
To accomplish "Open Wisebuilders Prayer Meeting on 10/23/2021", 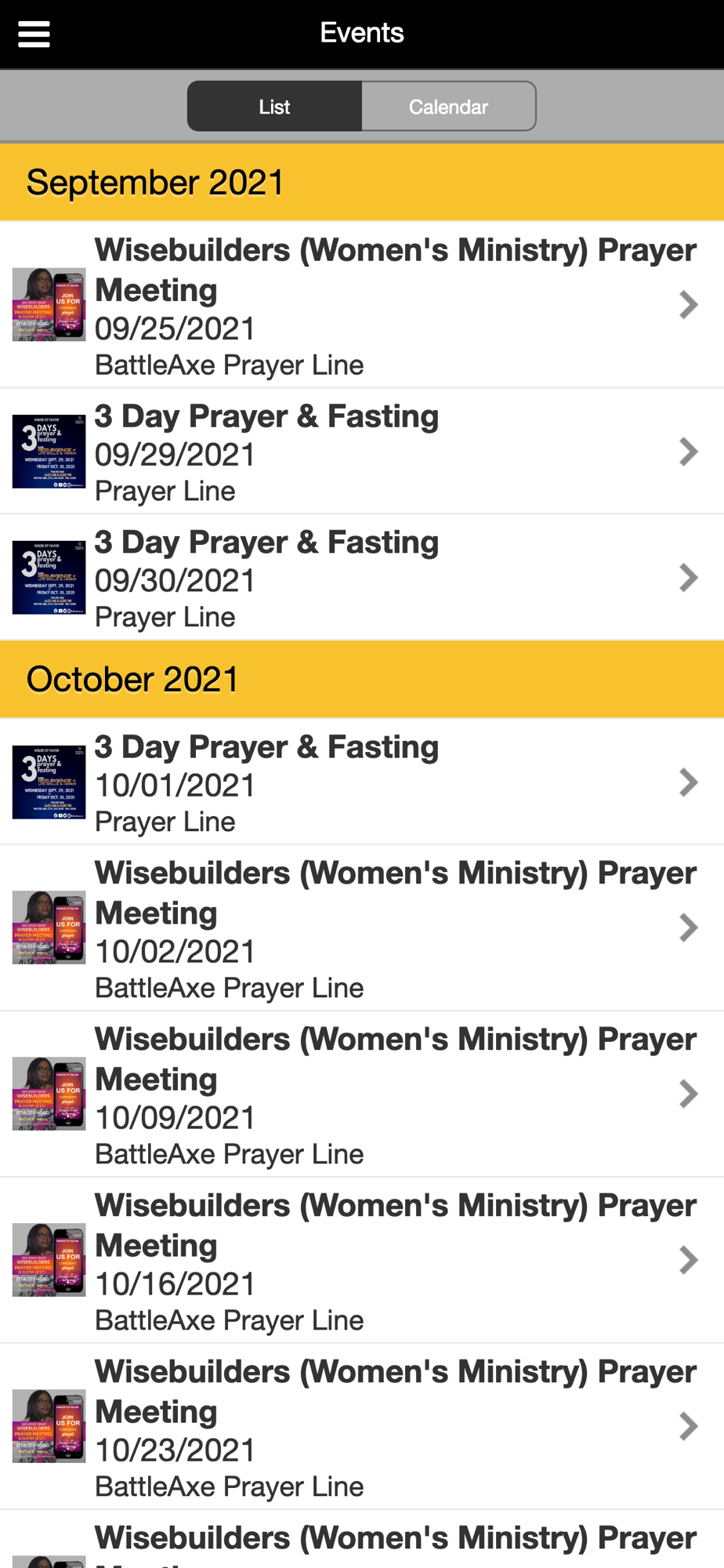I will coord(362,1427).
